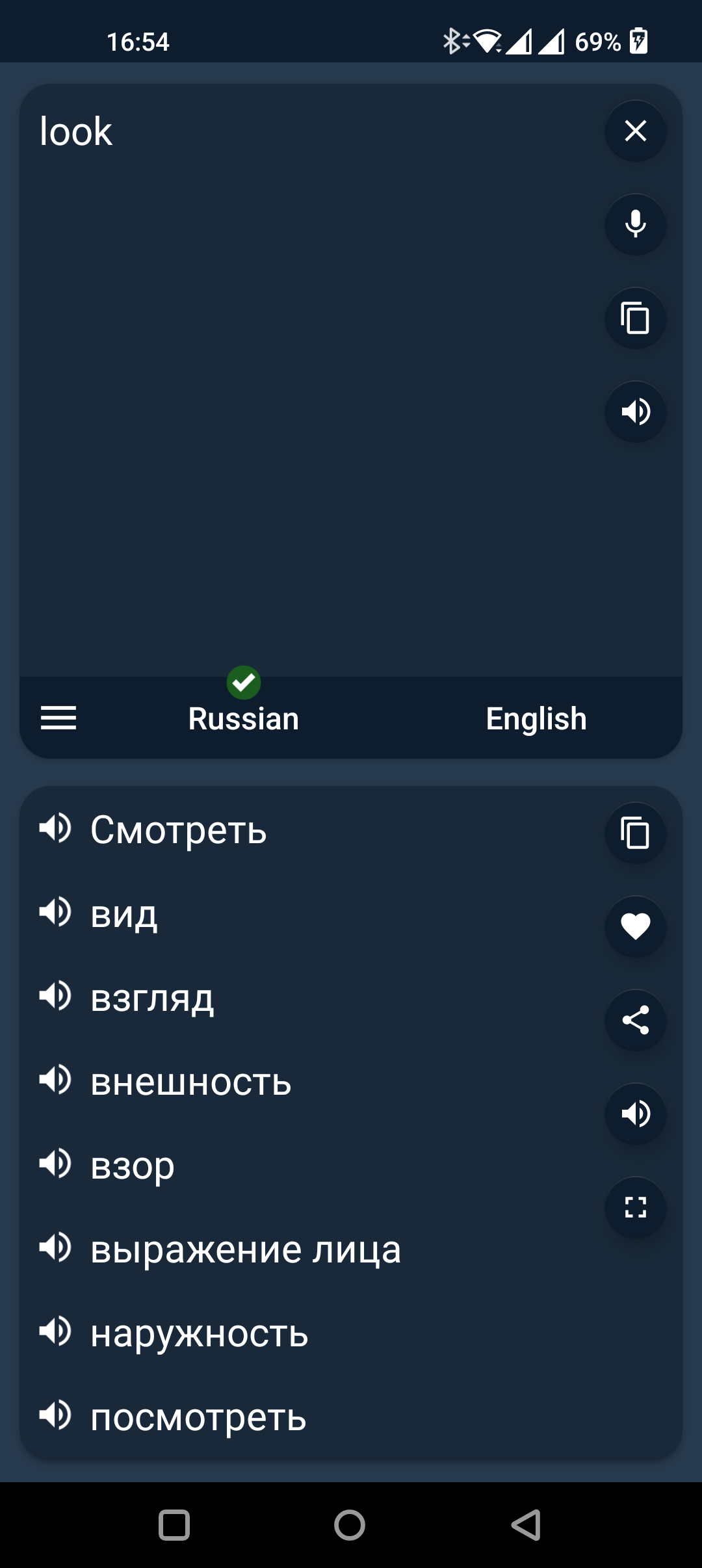This screenshot has width=702, height=1568.
Task: Play pronunciation of вид
Action: pos(55,911)
